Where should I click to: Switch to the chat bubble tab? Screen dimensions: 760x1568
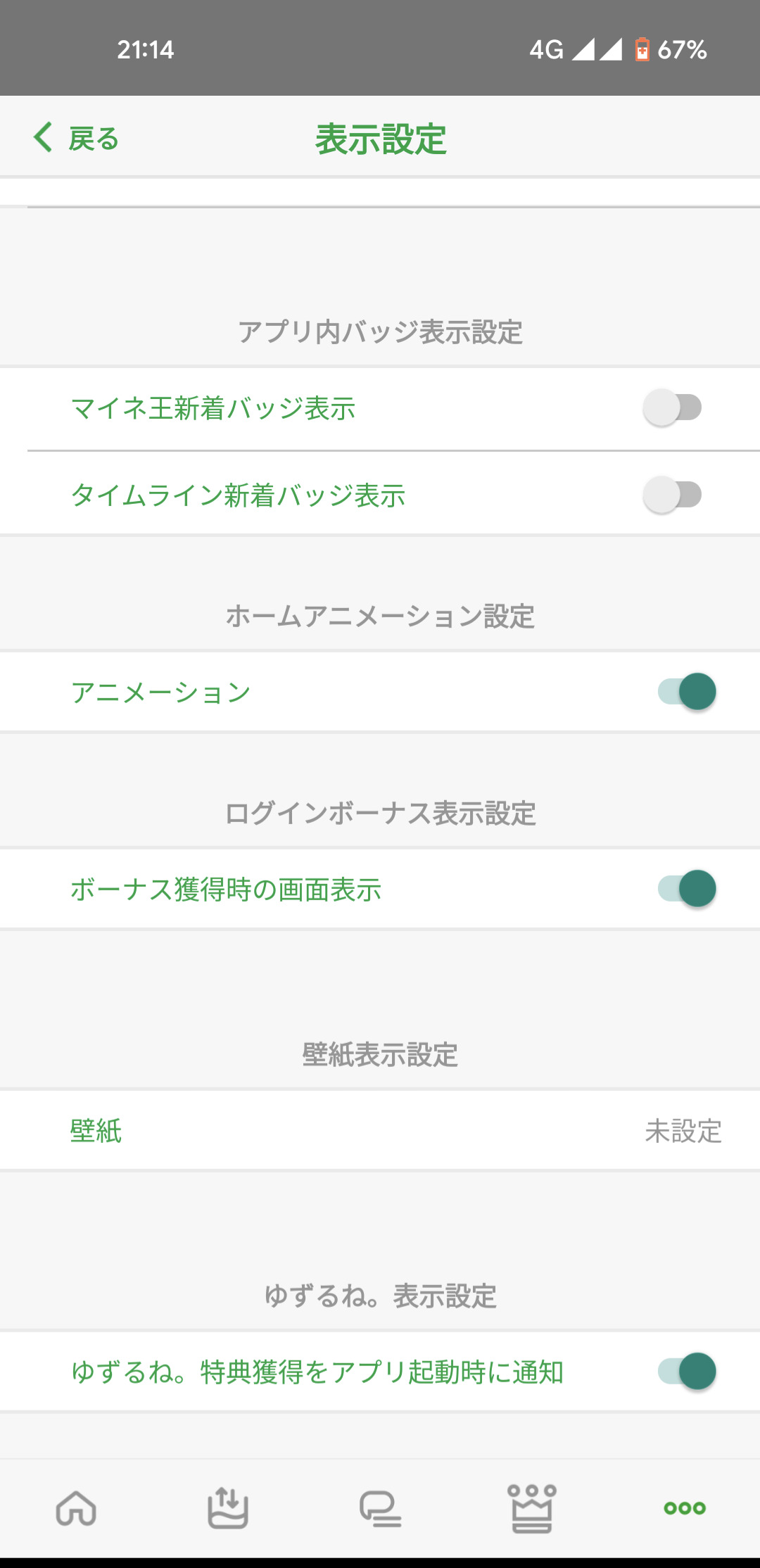tap(380, 1508)
